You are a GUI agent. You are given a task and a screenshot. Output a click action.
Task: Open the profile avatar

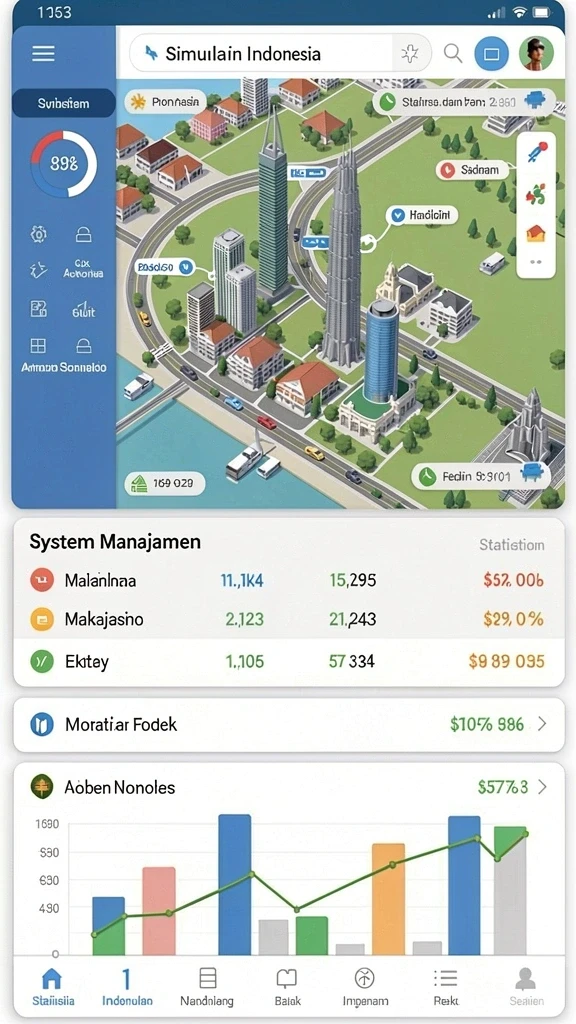(536, 54)
